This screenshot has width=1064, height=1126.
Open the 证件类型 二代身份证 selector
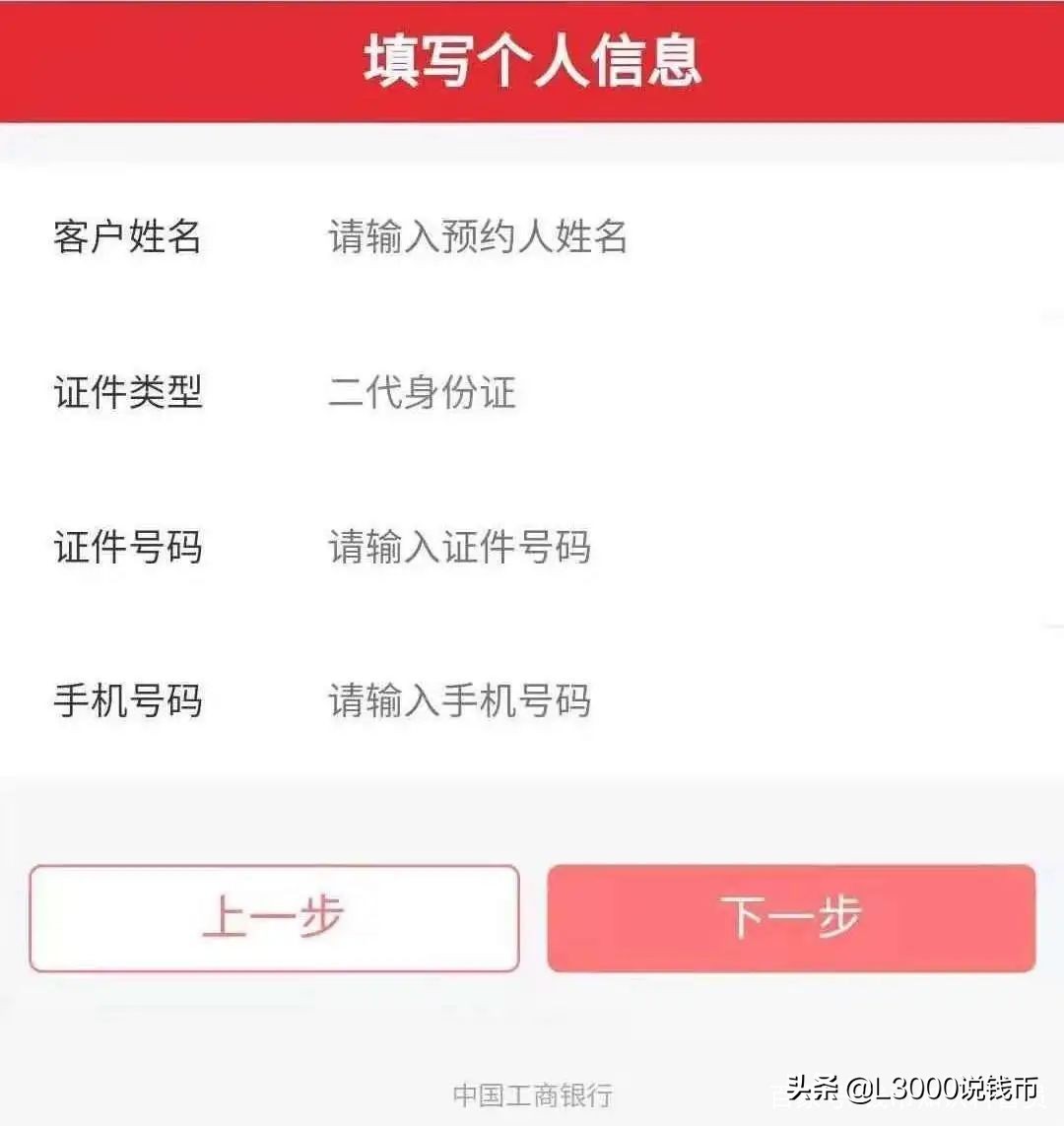pos(422,393)
